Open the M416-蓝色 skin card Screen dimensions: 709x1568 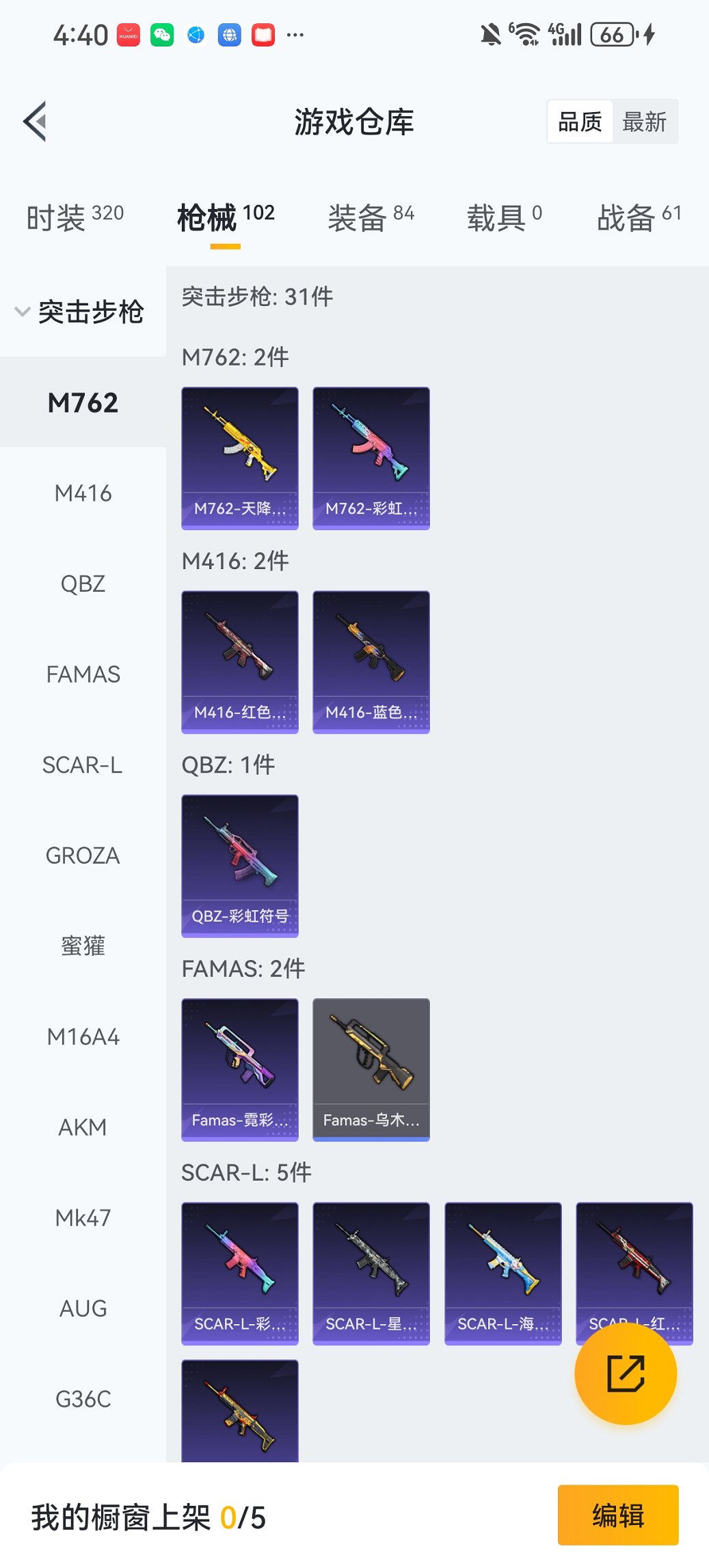pyautogui.click(x=371, y=662)
